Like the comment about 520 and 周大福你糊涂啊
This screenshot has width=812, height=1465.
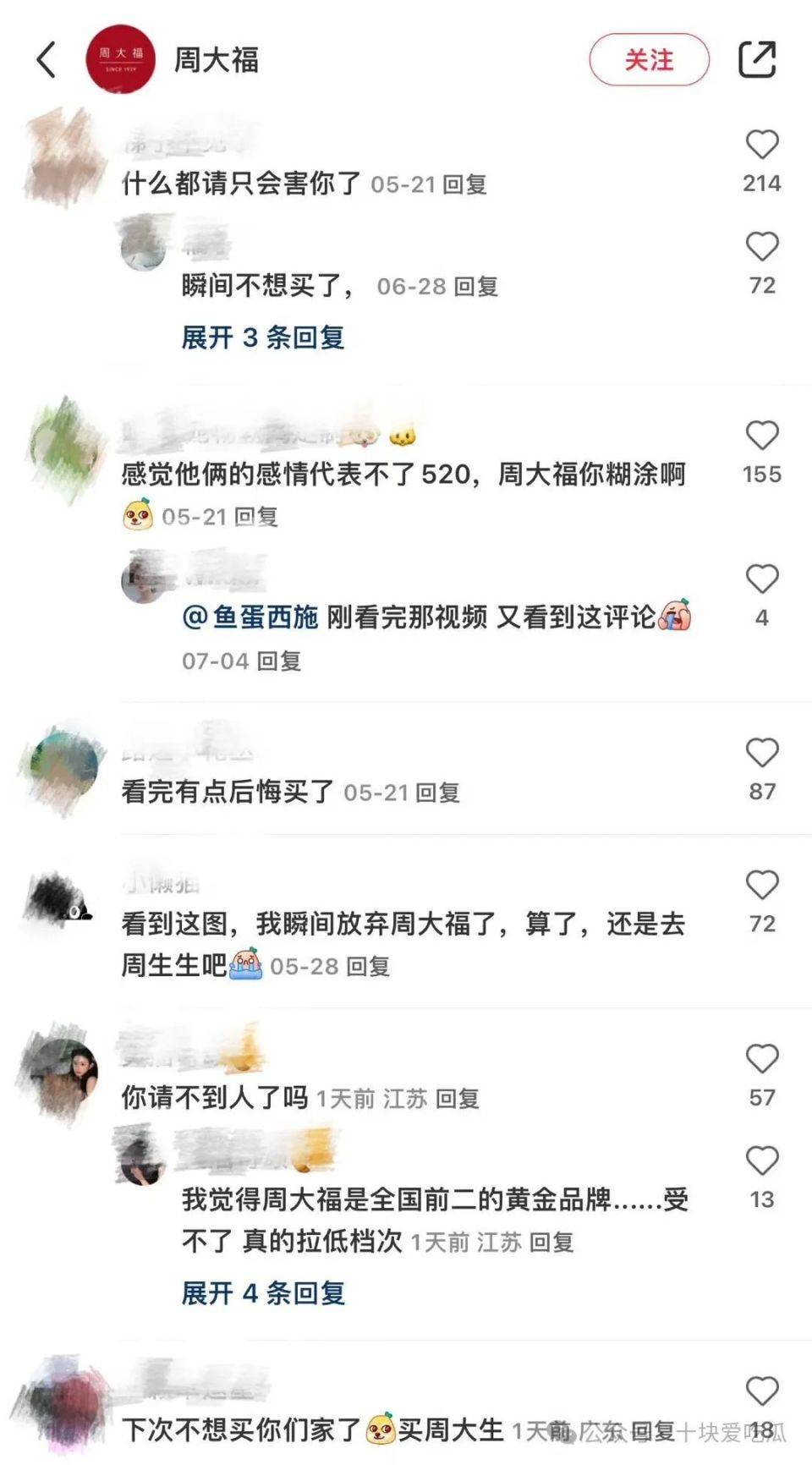pos(761,436)
